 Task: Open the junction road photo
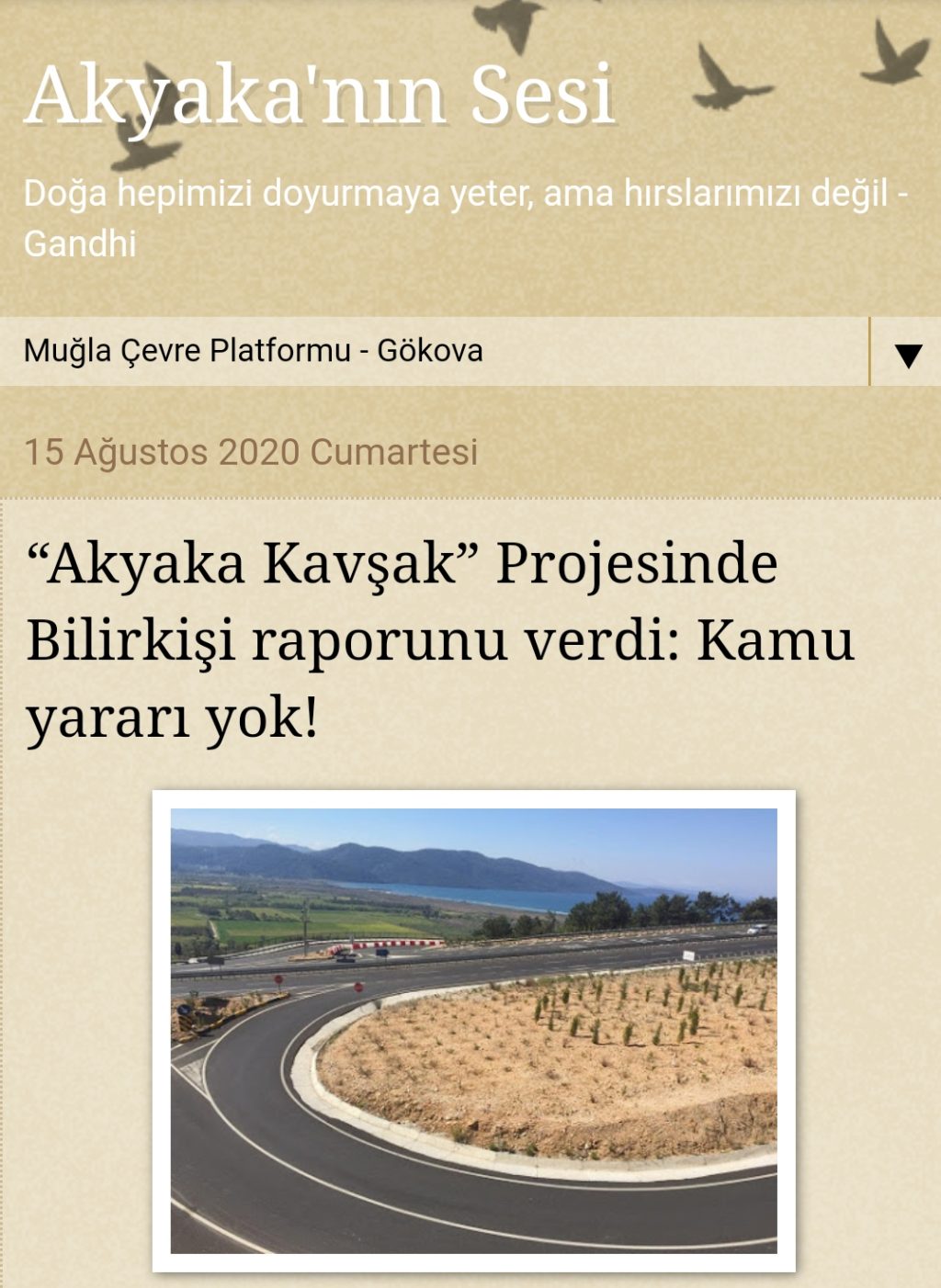(x=473, y=1030)
